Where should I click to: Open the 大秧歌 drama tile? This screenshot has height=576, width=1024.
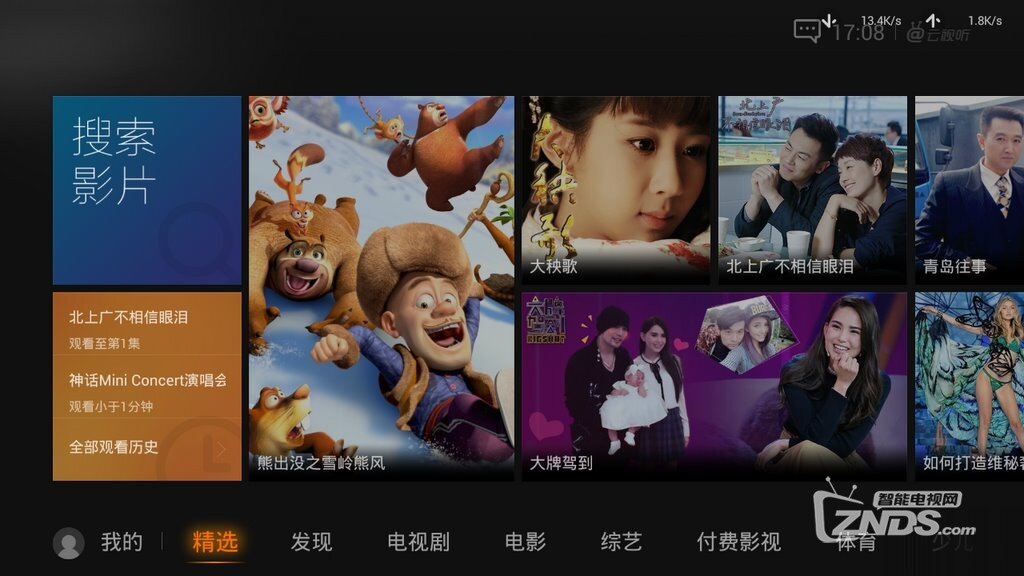[616, 190]
